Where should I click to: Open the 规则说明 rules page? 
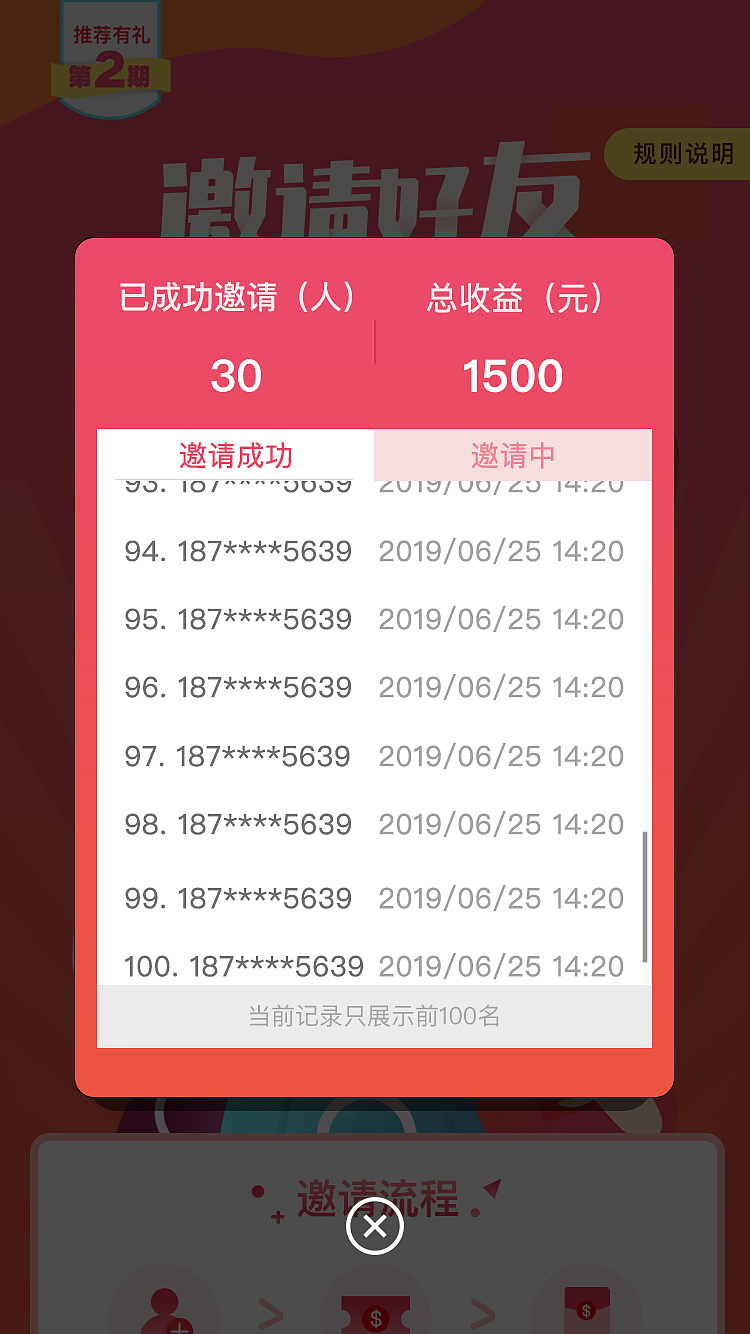coord(682,155)
